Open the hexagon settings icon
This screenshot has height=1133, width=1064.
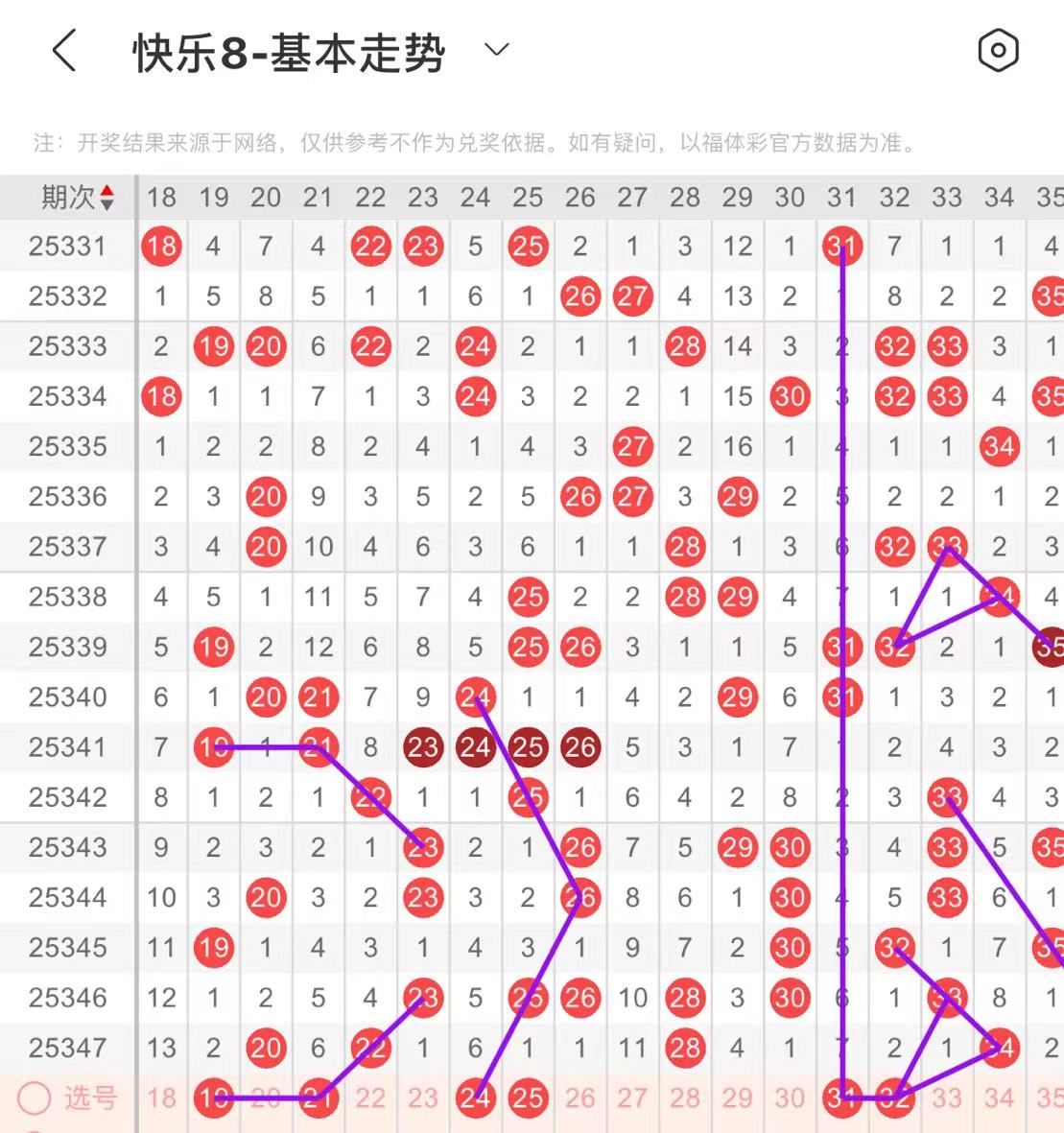pos(998,51)
